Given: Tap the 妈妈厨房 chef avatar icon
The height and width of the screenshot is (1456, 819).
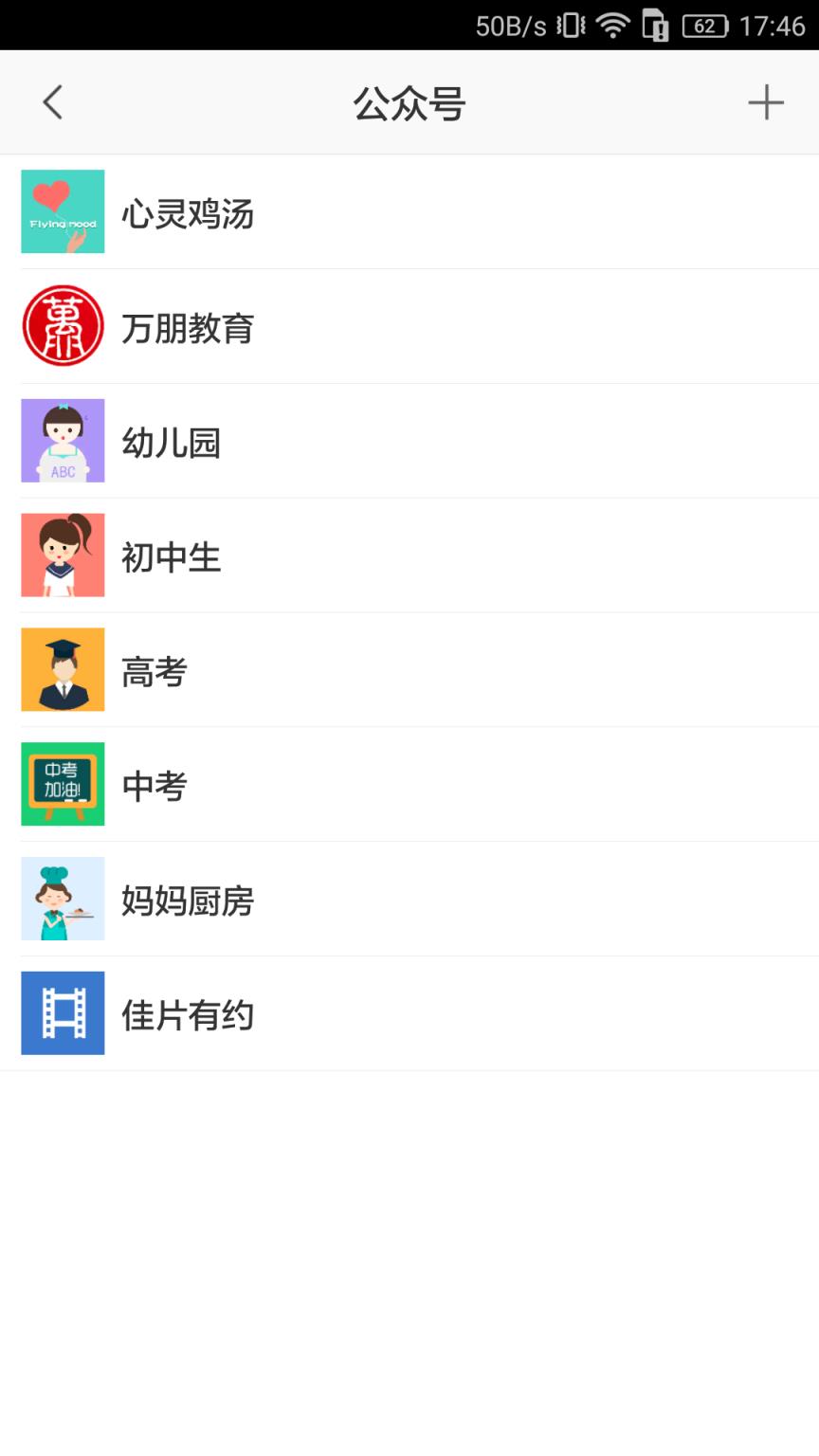Looking at the screenshot, I should (x=63, y=899).
